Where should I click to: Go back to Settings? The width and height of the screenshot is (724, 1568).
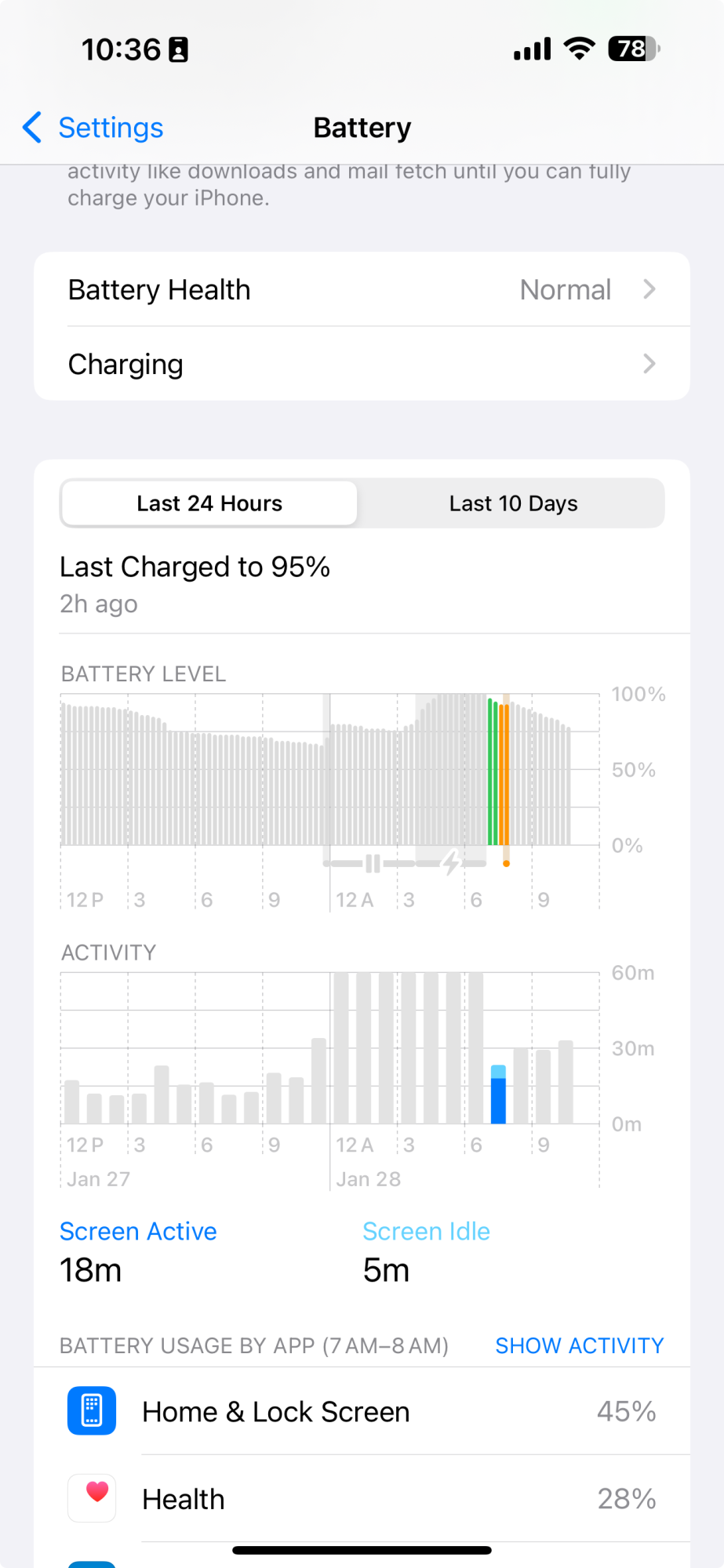93,128
